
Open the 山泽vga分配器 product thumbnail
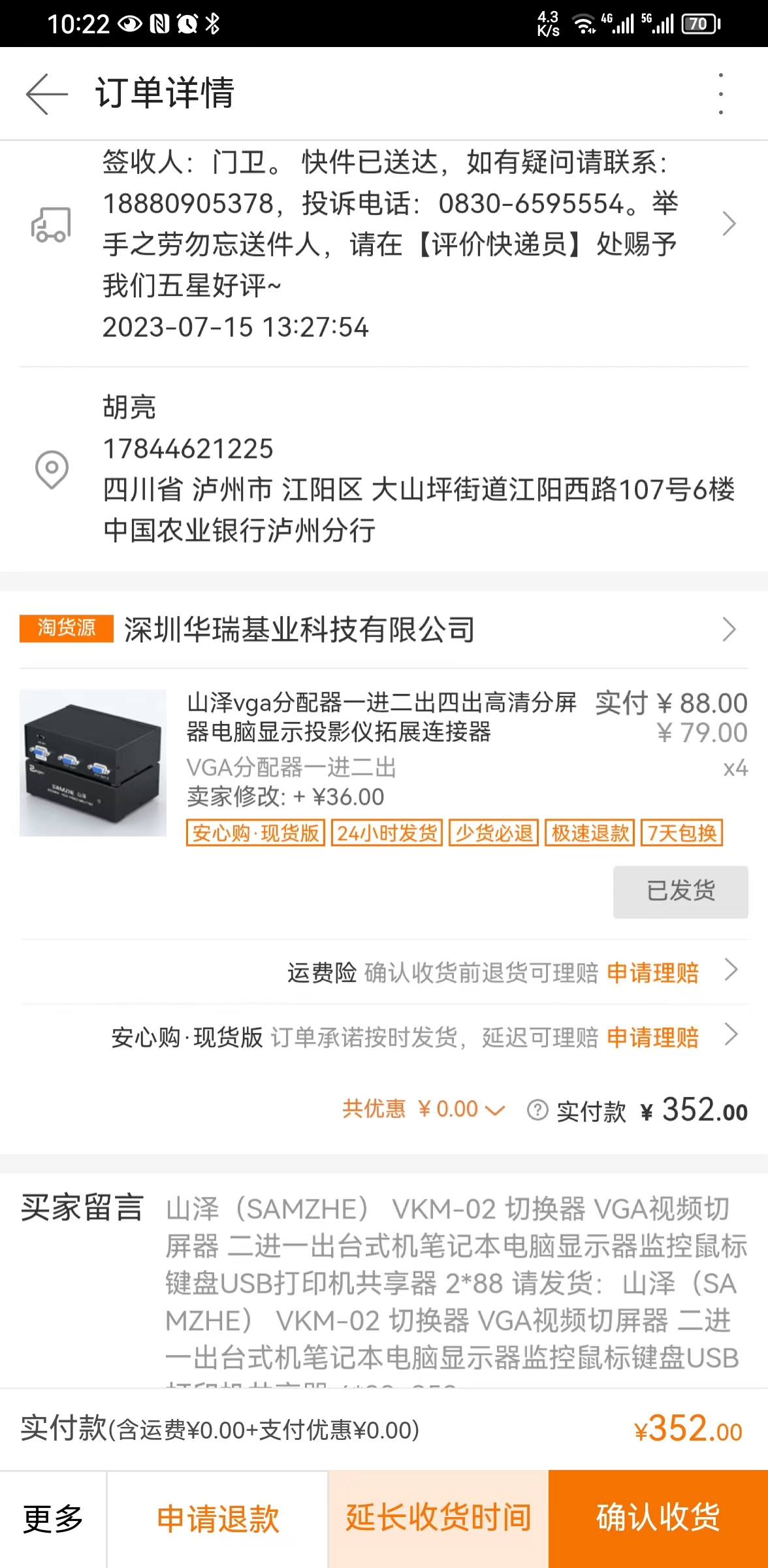93,762
